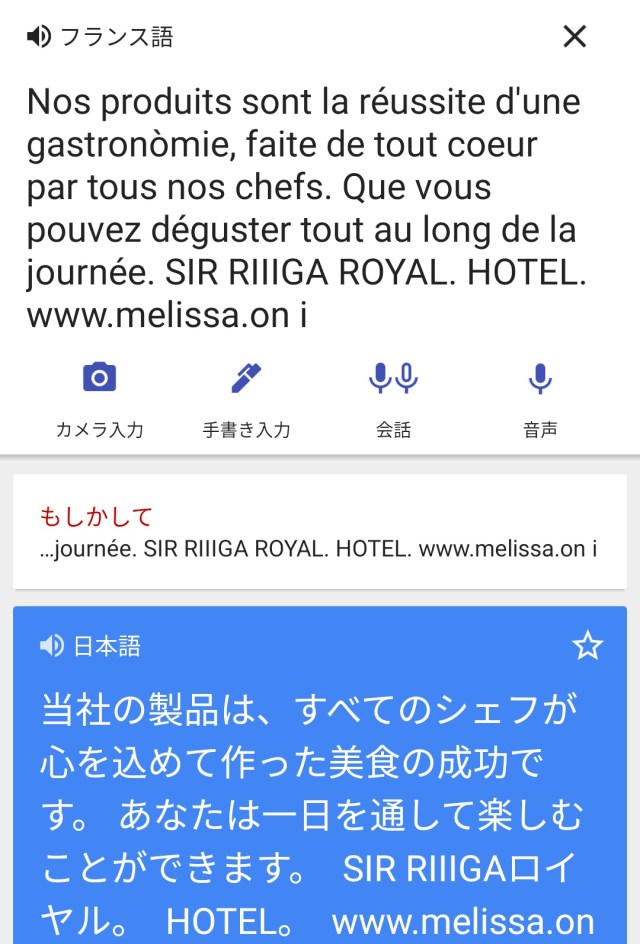The height and width of the screenshot is (944, 640).
Task: Edit the French source text
Action: 300,208
